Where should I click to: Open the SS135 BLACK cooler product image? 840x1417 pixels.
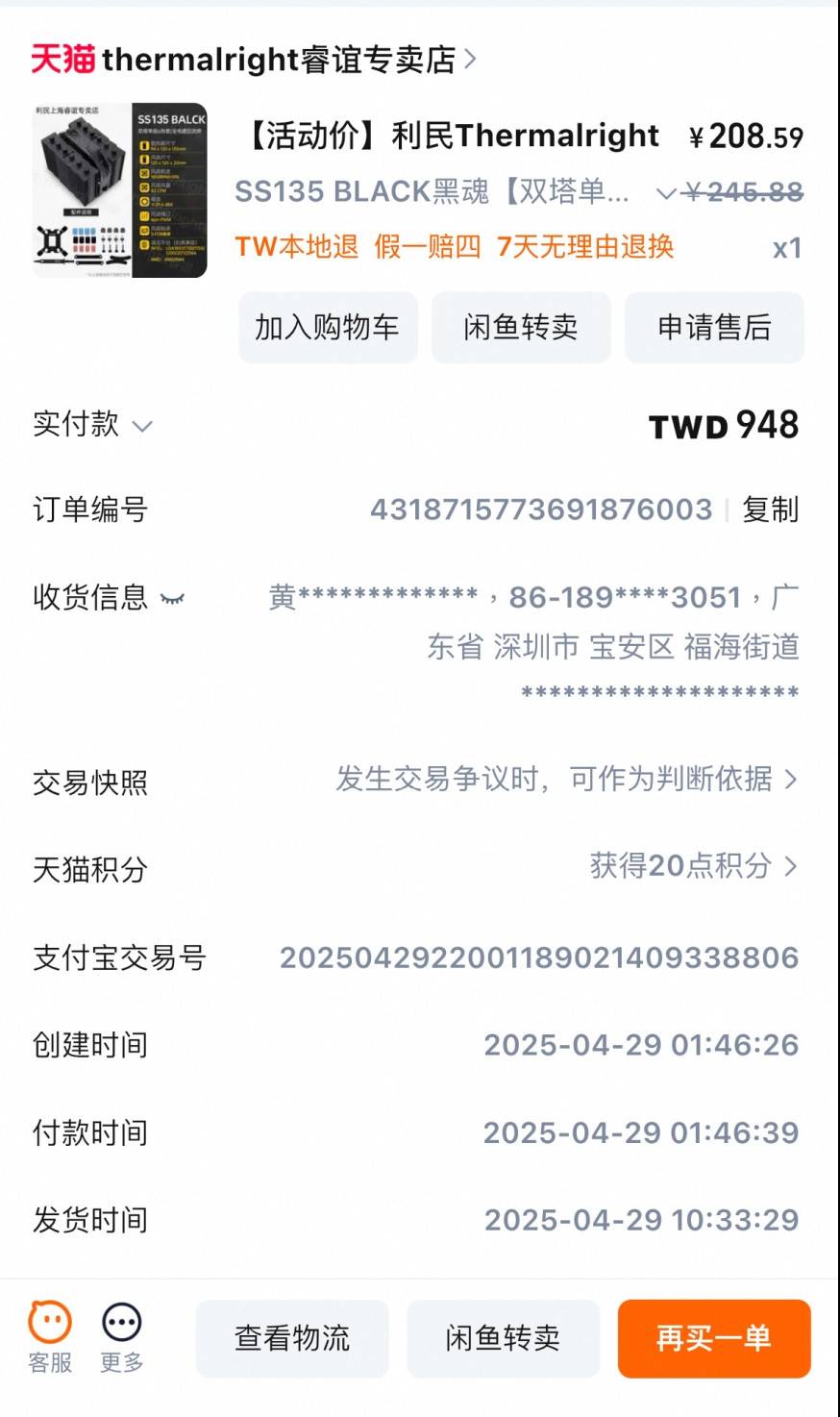pyautogui.click(x=119, y=190)
